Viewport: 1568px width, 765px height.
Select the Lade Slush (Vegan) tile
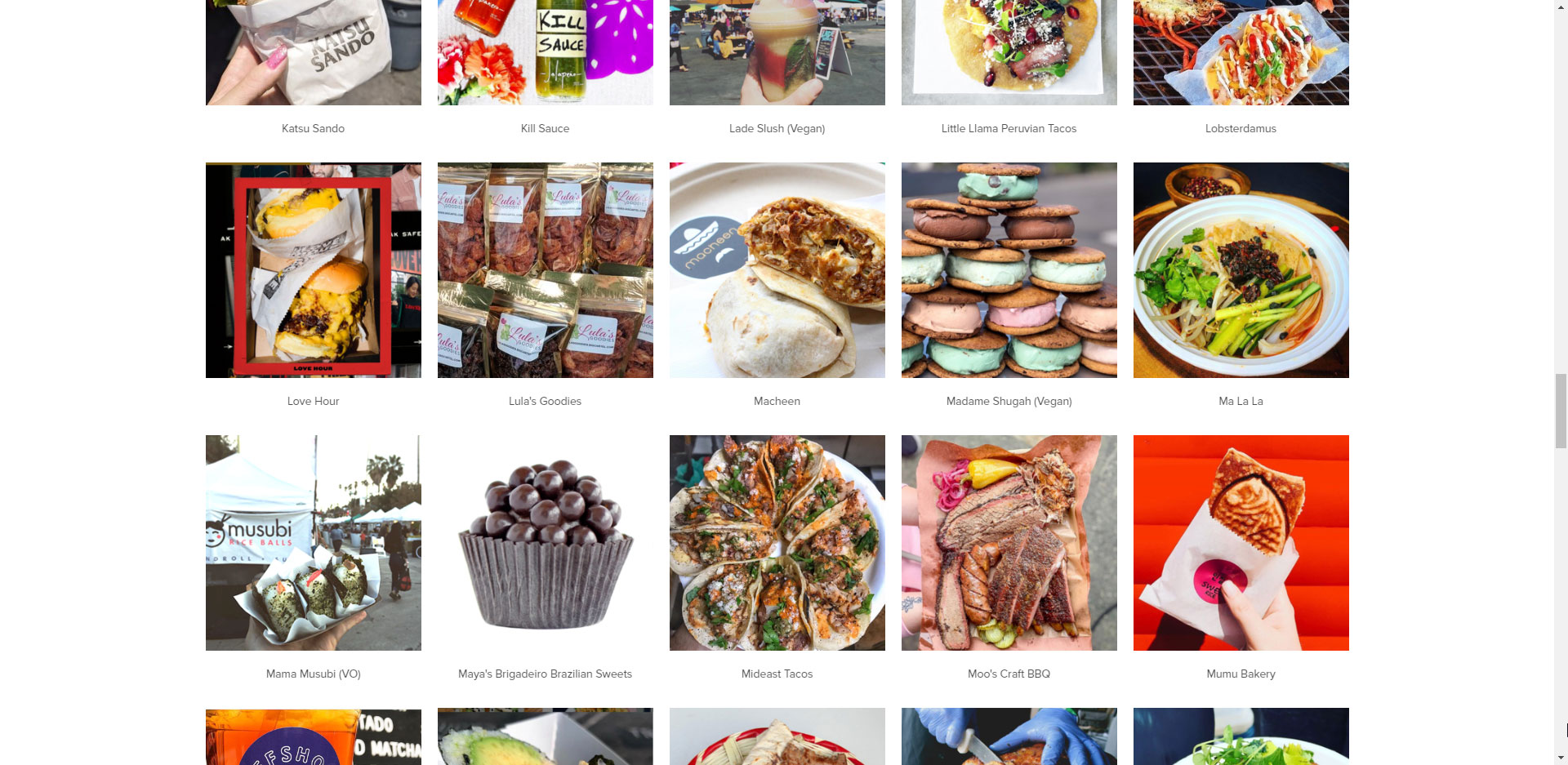click(777, 52)
